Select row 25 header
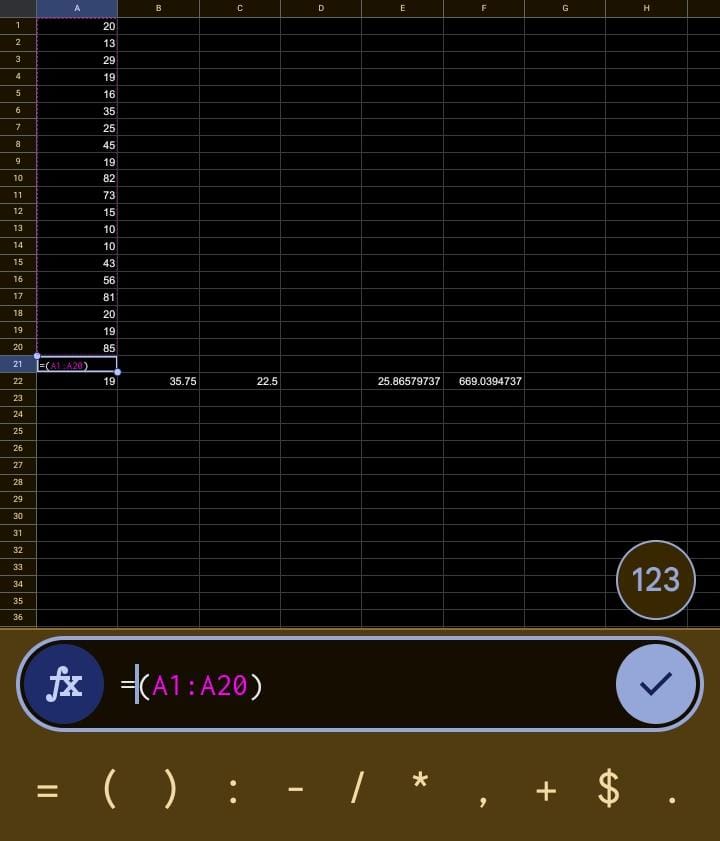Image resolution: width=720 pixels, height=841 pixels. 18,431
